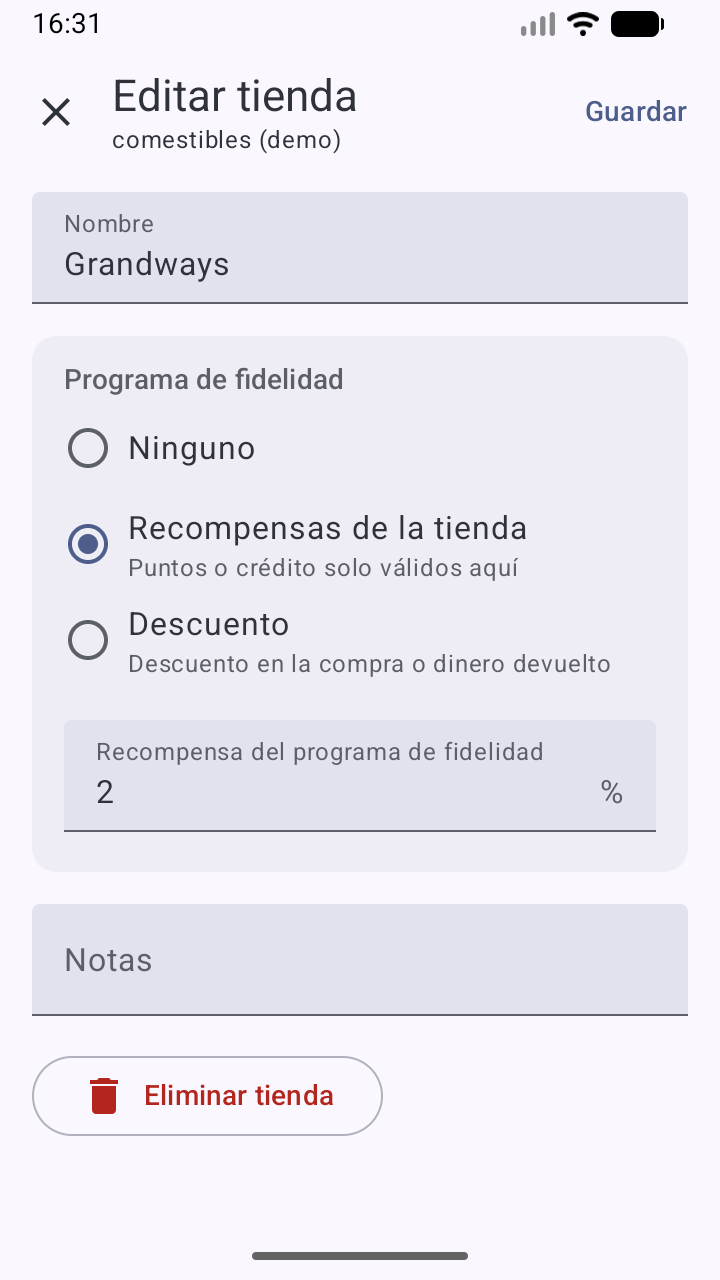
Task: Choose Recompensas de la tienda option
Action: pos(88,544)
